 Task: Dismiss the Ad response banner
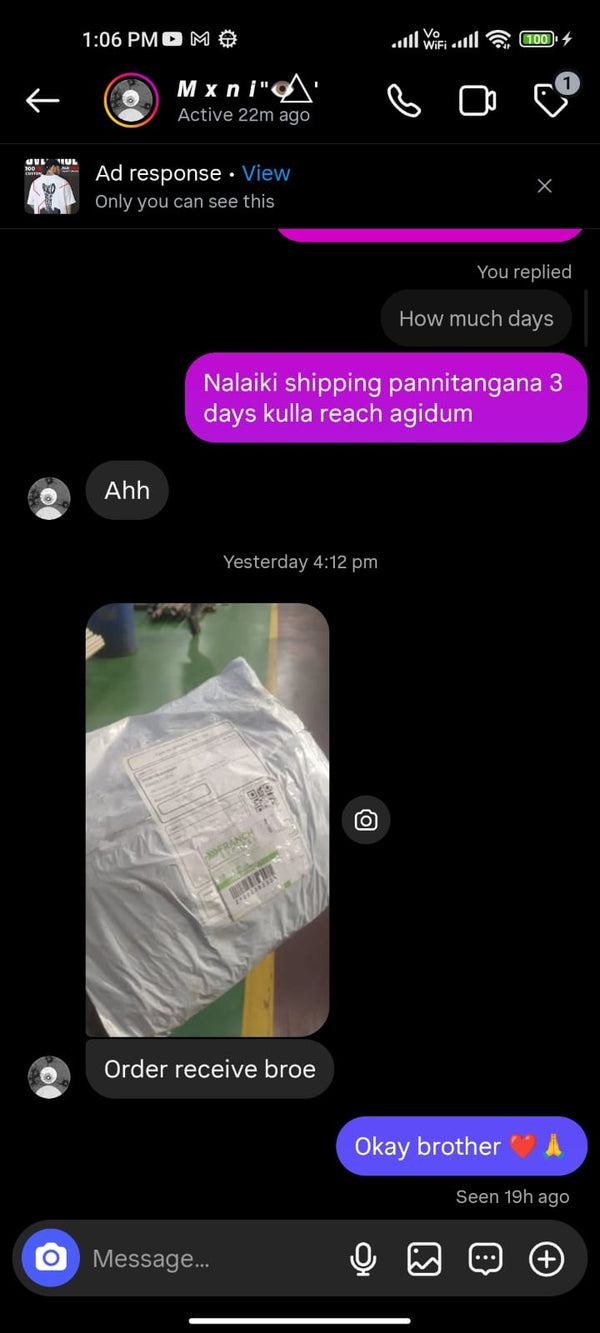545,186
